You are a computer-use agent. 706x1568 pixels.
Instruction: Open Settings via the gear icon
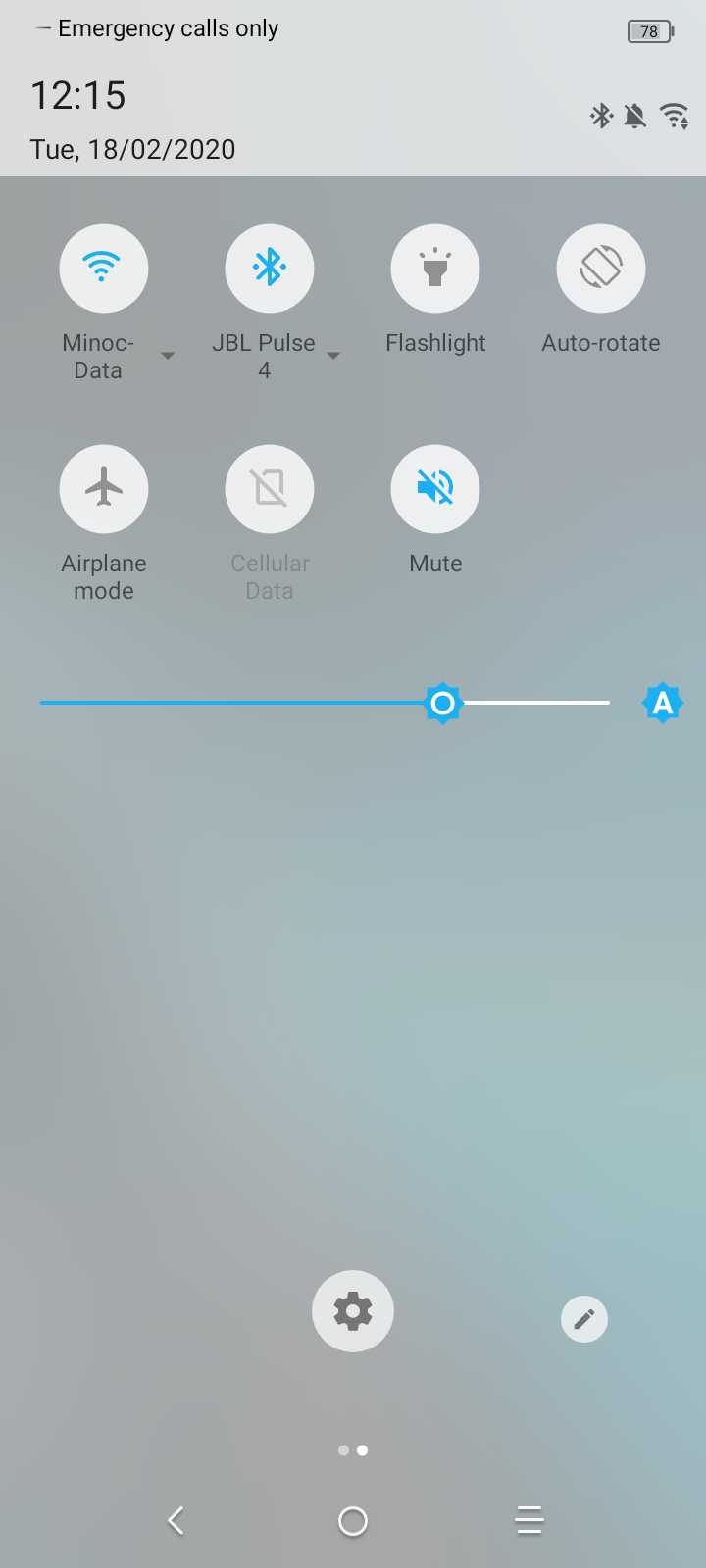click(352, 1310)
